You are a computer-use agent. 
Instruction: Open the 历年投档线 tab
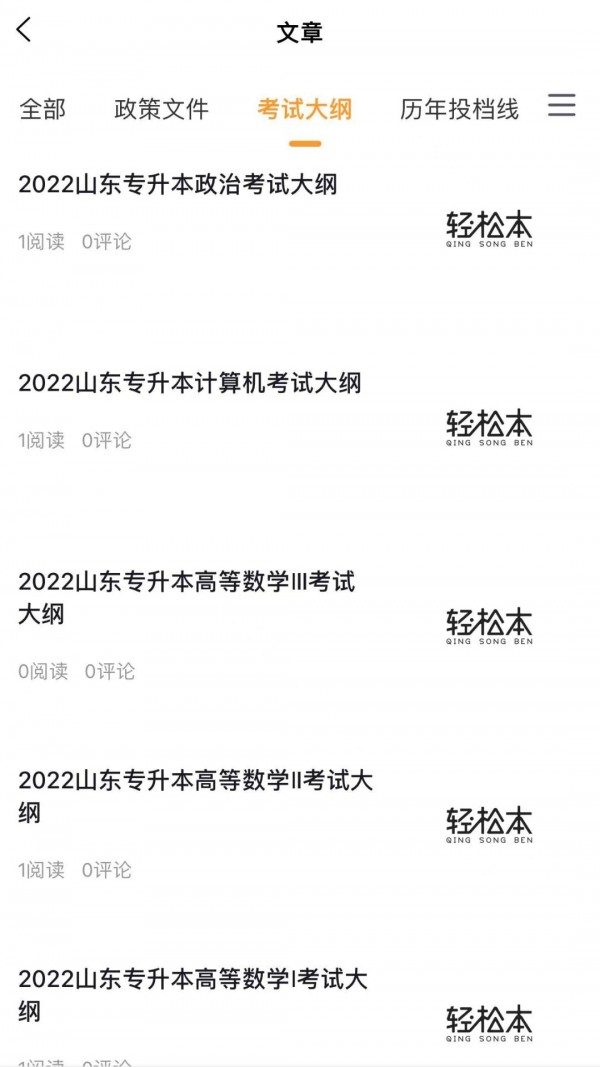coord(459,109)
